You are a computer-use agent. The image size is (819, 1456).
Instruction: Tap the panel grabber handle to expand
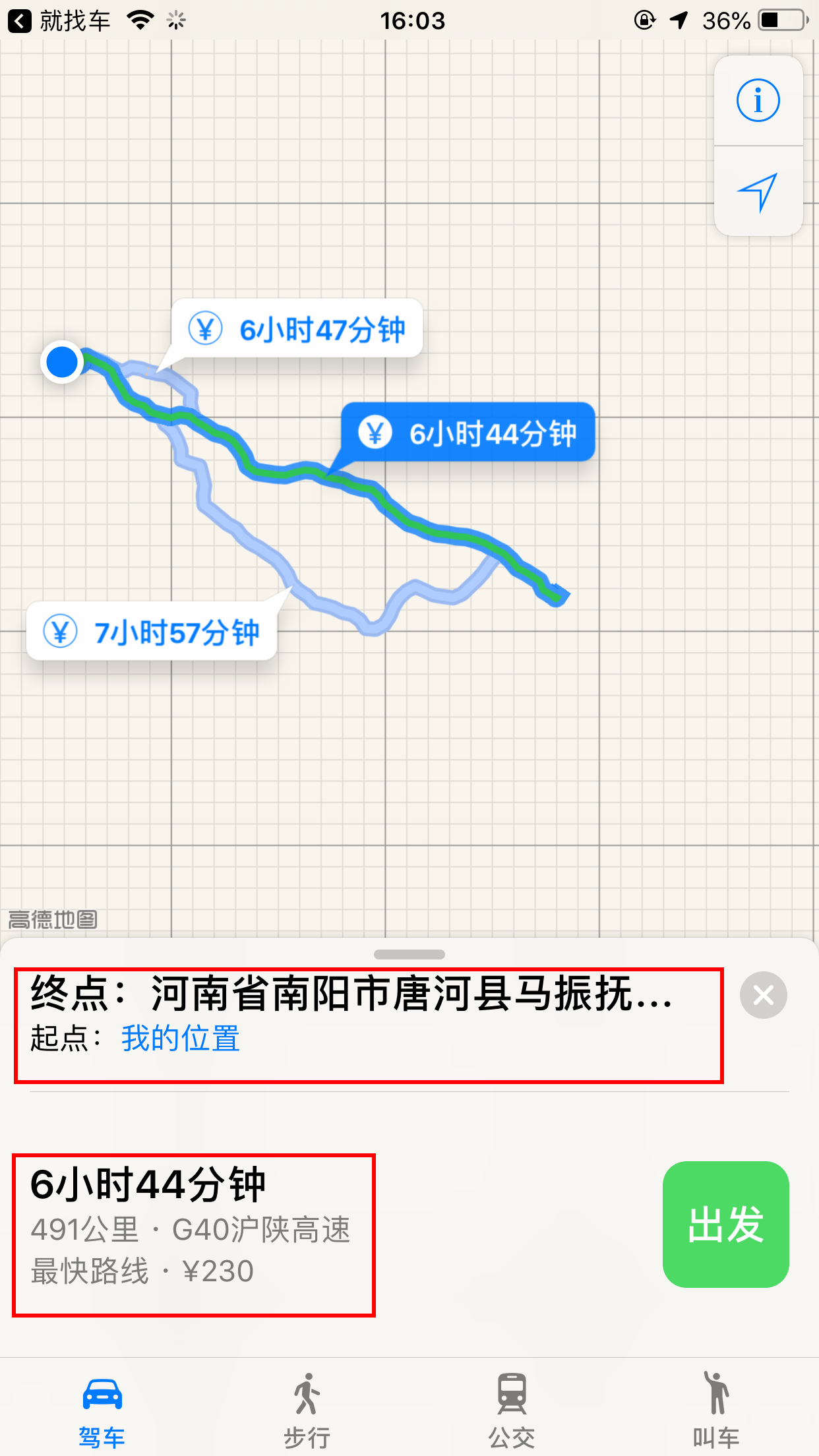coord(409,954)
